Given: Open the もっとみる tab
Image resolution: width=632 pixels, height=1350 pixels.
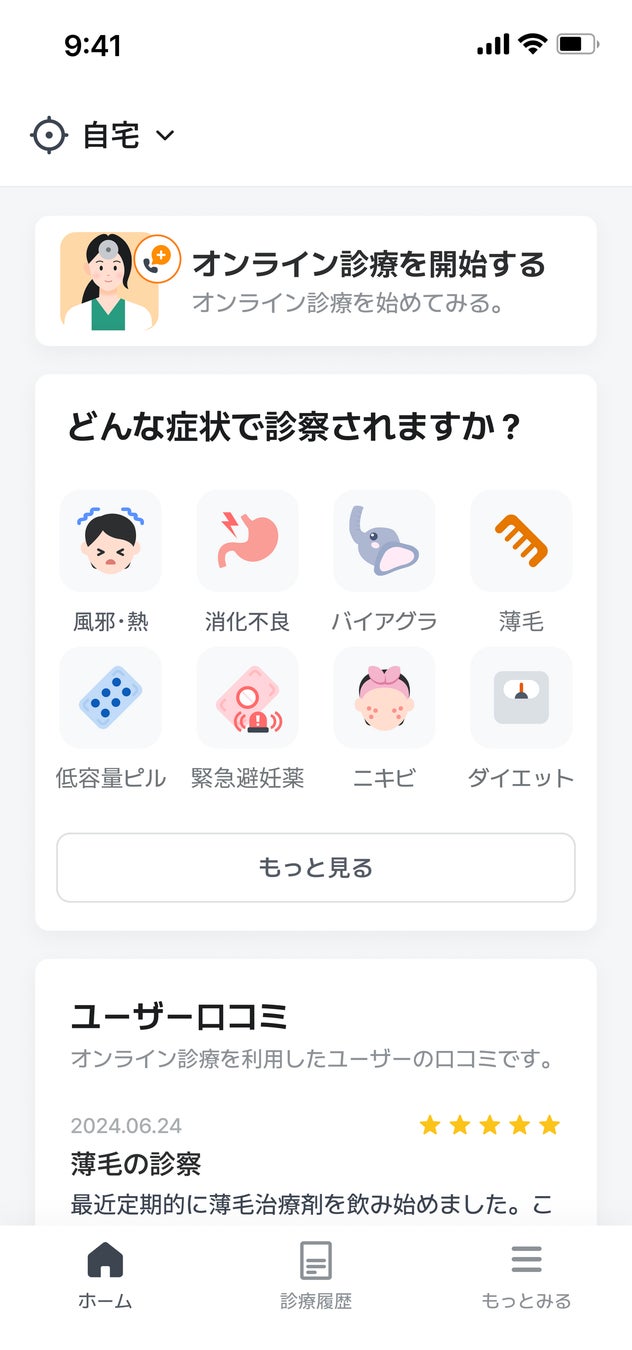Looking at the screenshot, I should tap(526, 1275).
